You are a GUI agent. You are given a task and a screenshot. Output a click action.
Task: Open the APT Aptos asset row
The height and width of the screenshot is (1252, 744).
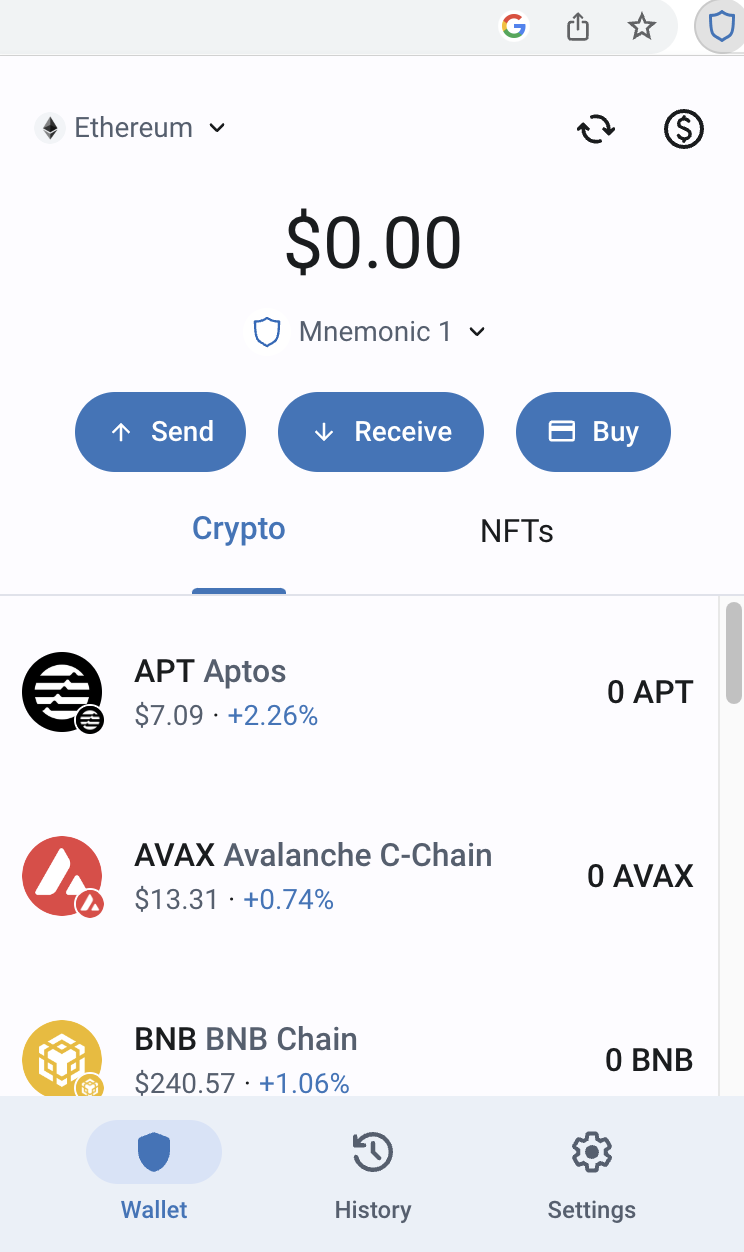coord(358,692)
